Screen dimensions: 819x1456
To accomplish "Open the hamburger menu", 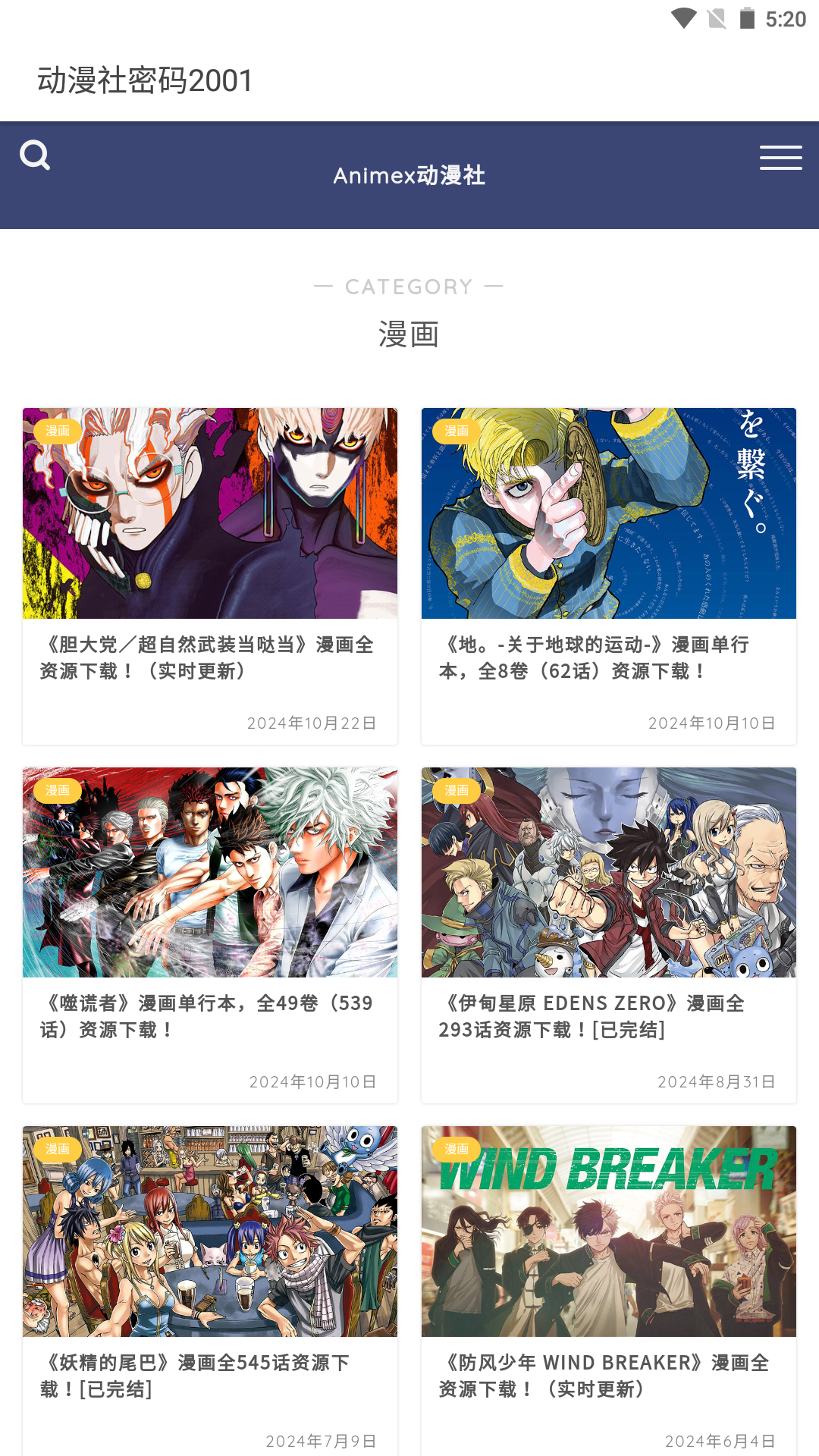I will (x=780, y=158).
